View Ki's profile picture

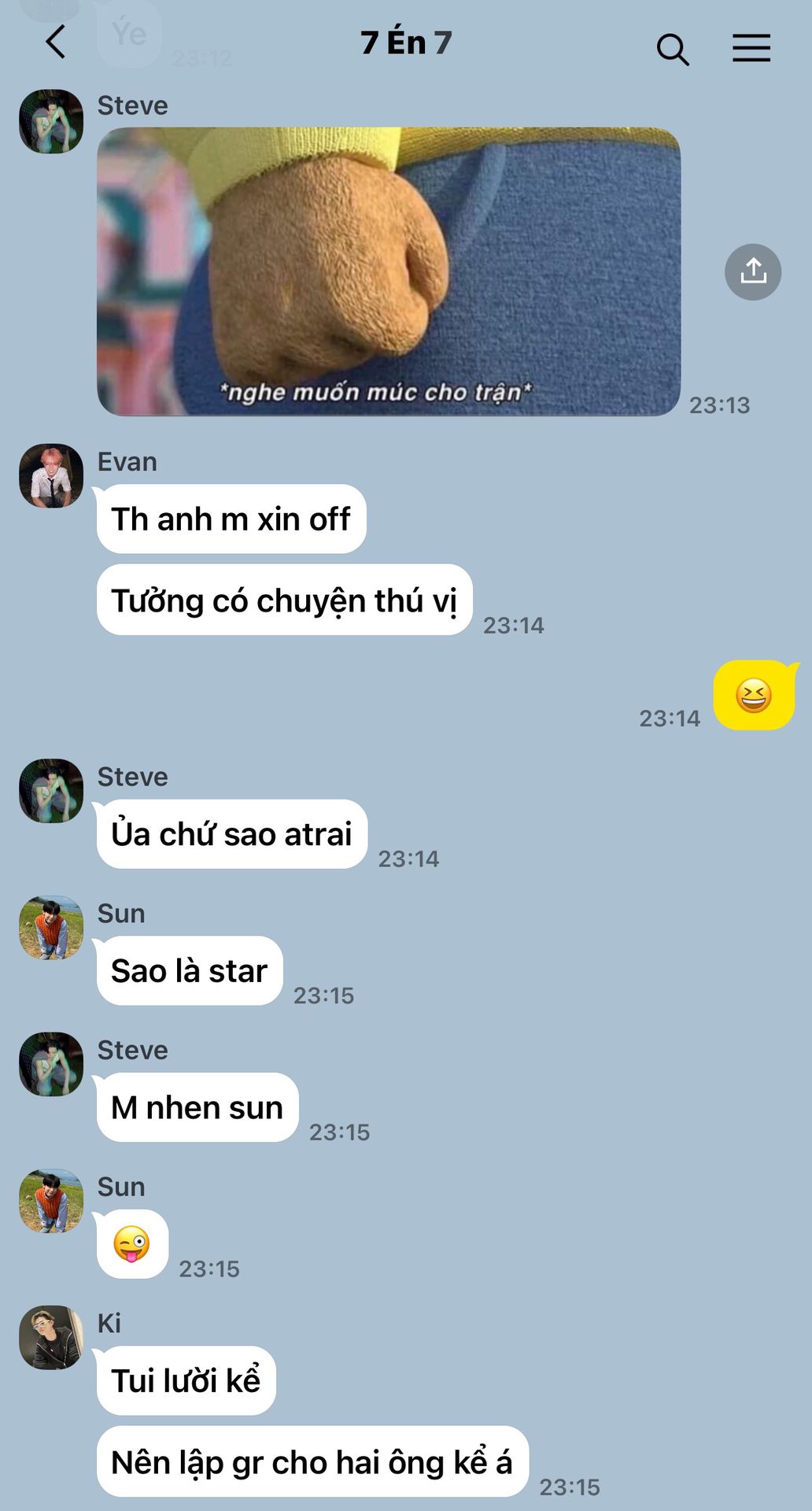pyautogui.click(x=51, y=1338)
